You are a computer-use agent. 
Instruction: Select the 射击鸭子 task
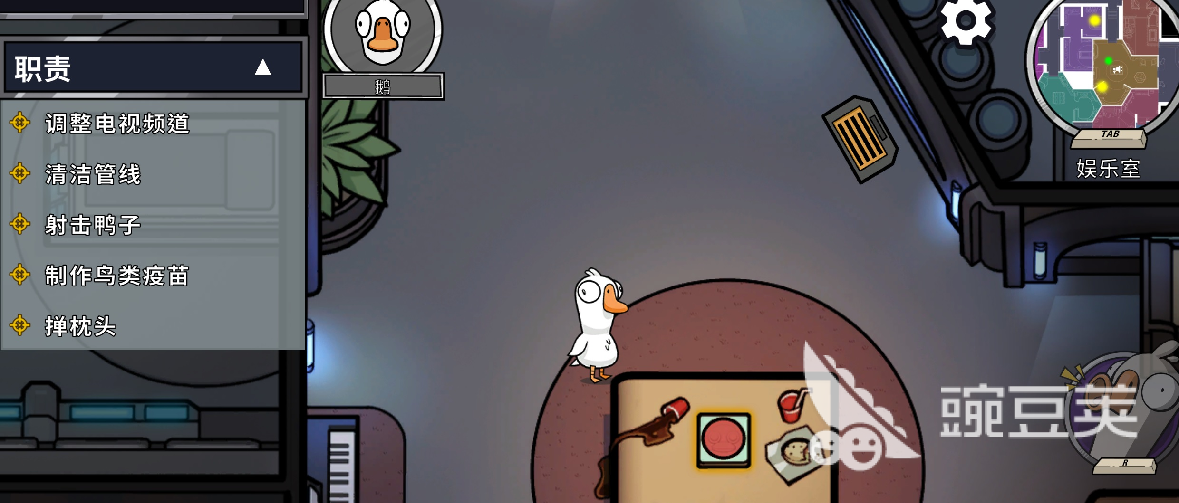tap(92, 225)
